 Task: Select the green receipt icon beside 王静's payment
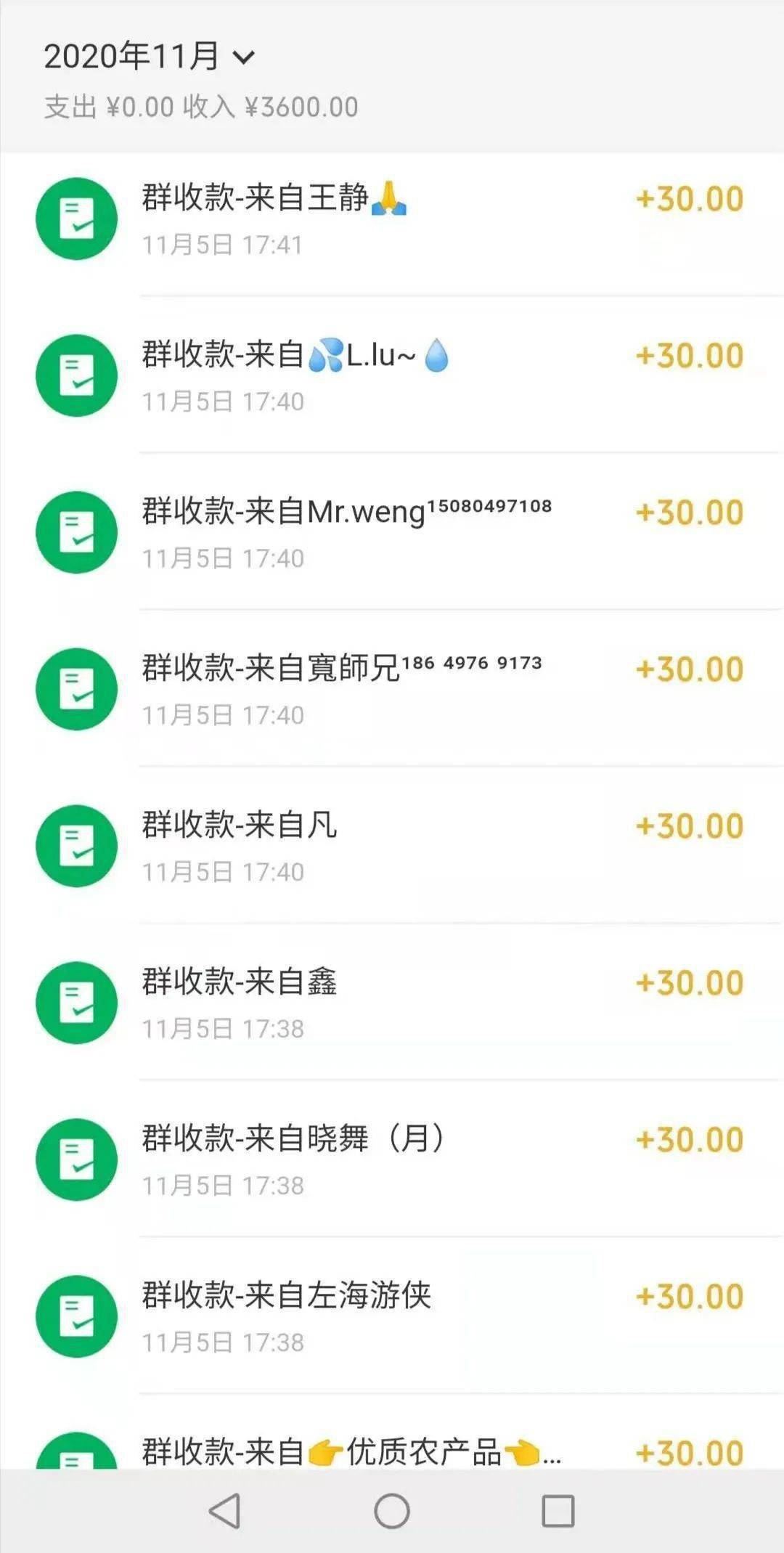click(x=76, y=219)
